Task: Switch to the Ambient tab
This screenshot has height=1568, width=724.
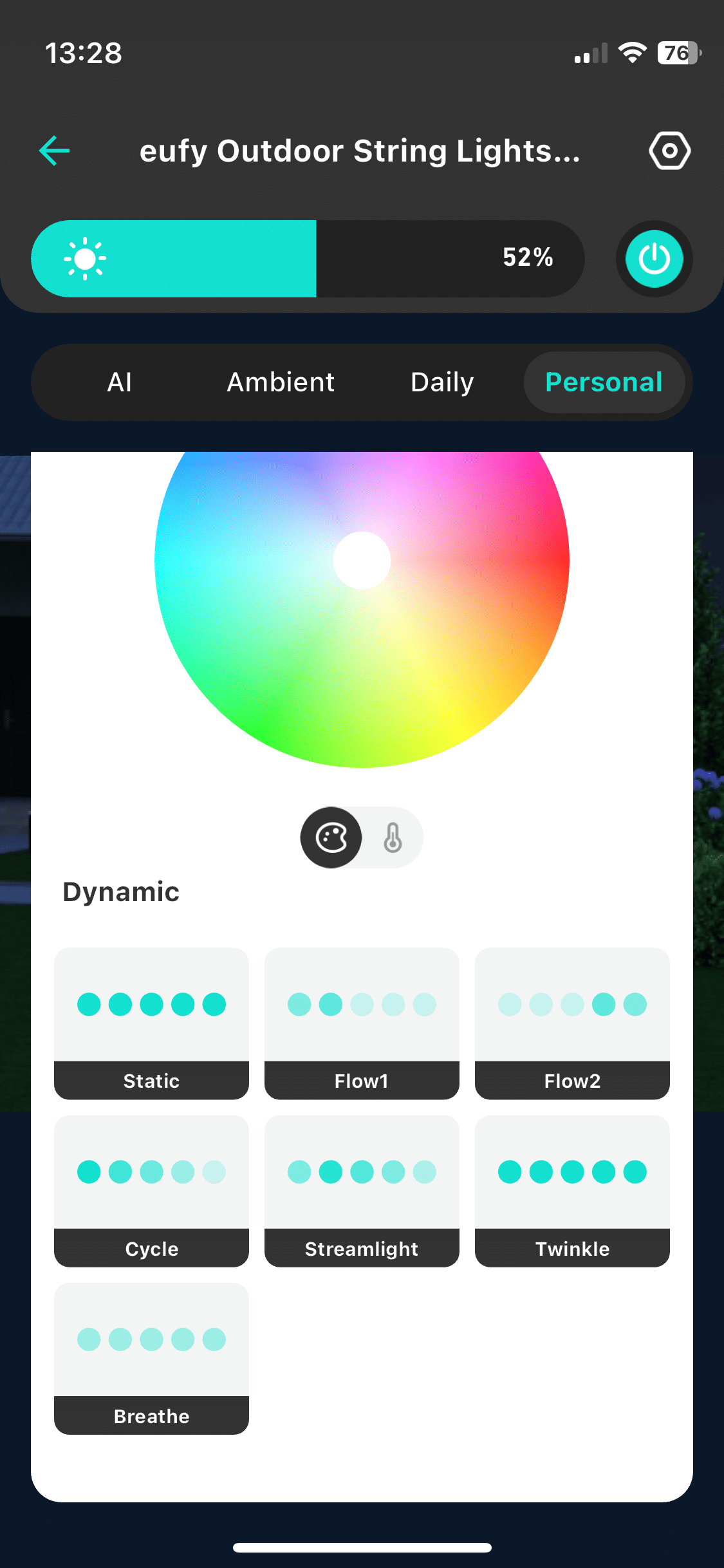Action: 281,382
